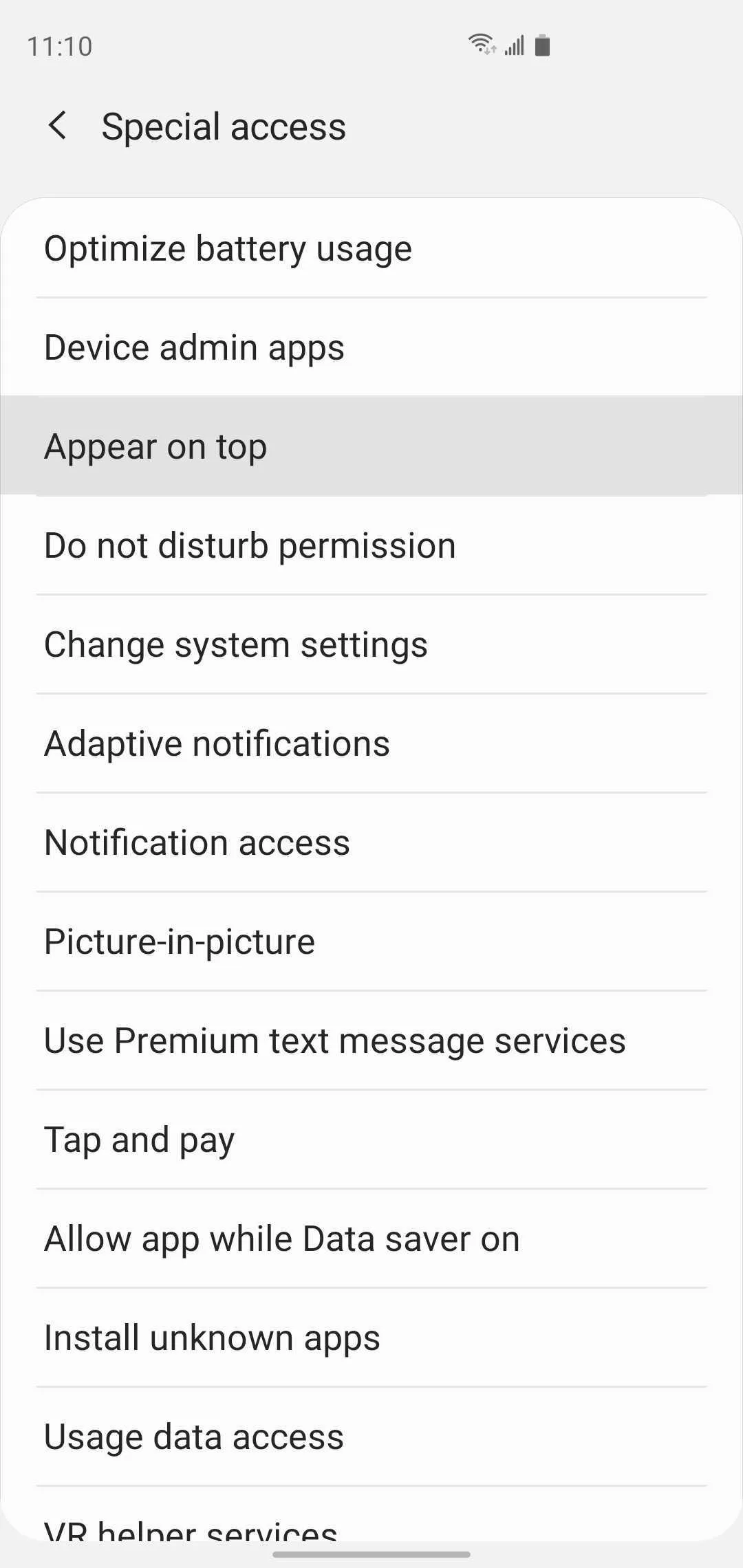Open Tap and pay
The image size is (743, 1568).
(x=371, y=1140)
